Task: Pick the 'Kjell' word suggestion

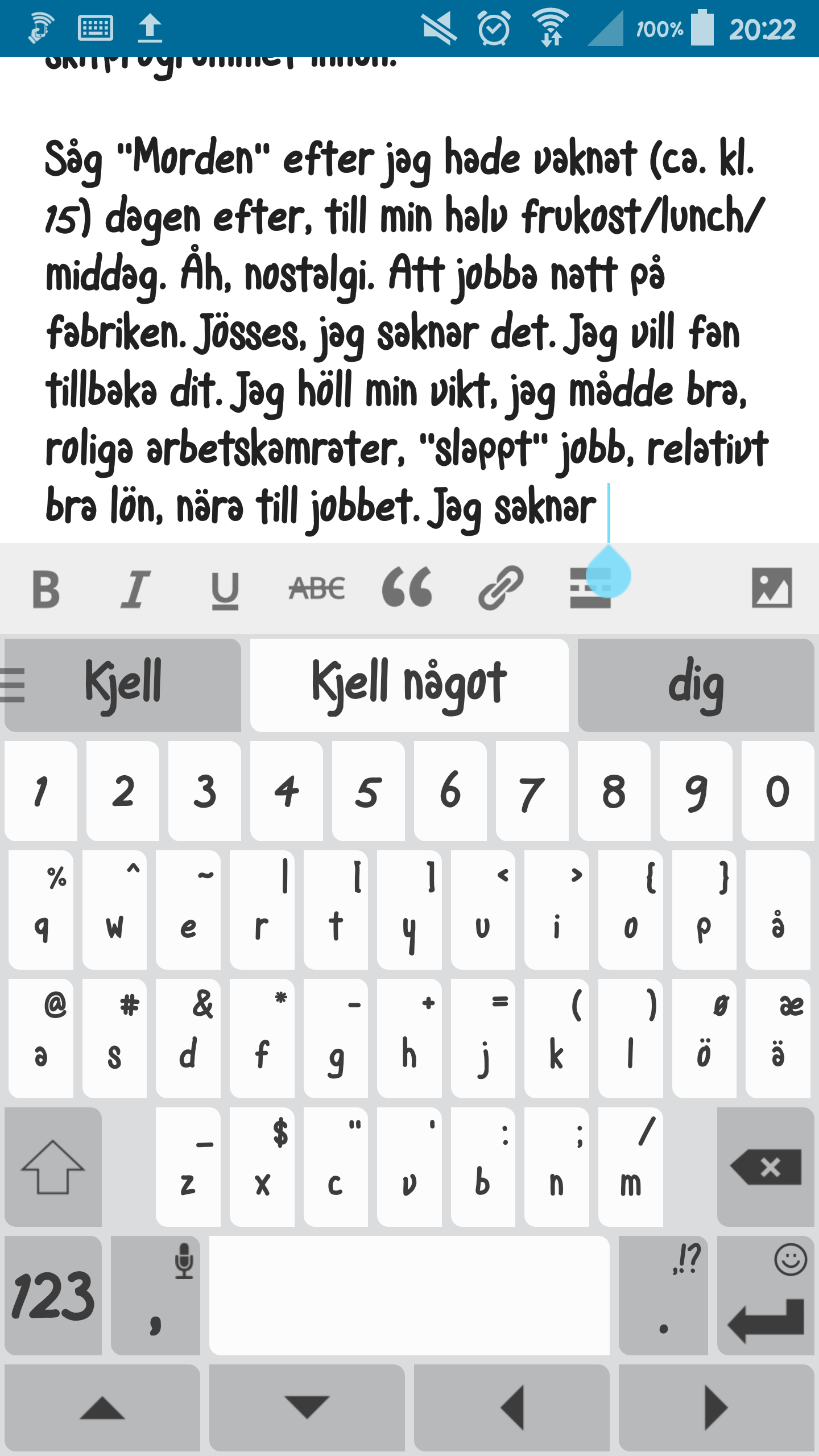Action: 124,685
